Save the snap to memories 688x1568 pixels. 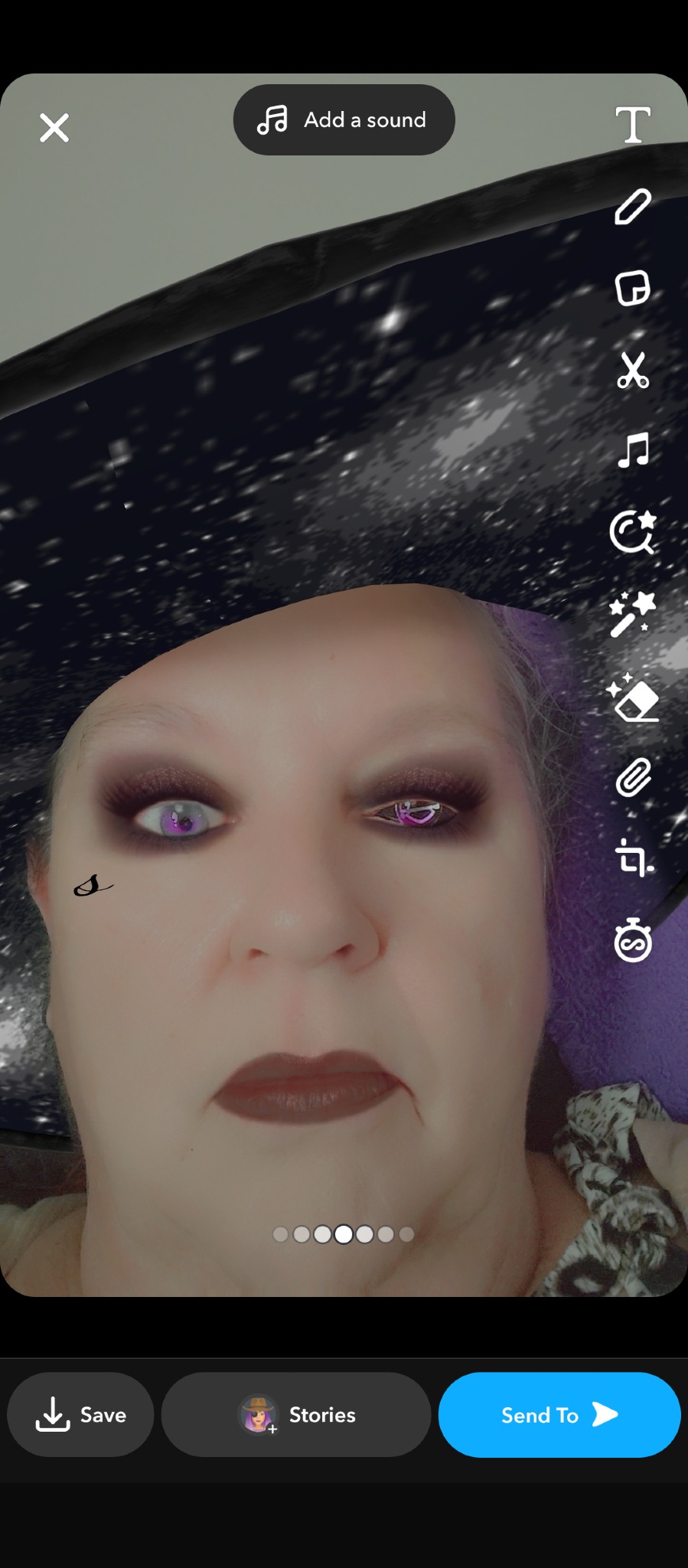coord(80,1415)
